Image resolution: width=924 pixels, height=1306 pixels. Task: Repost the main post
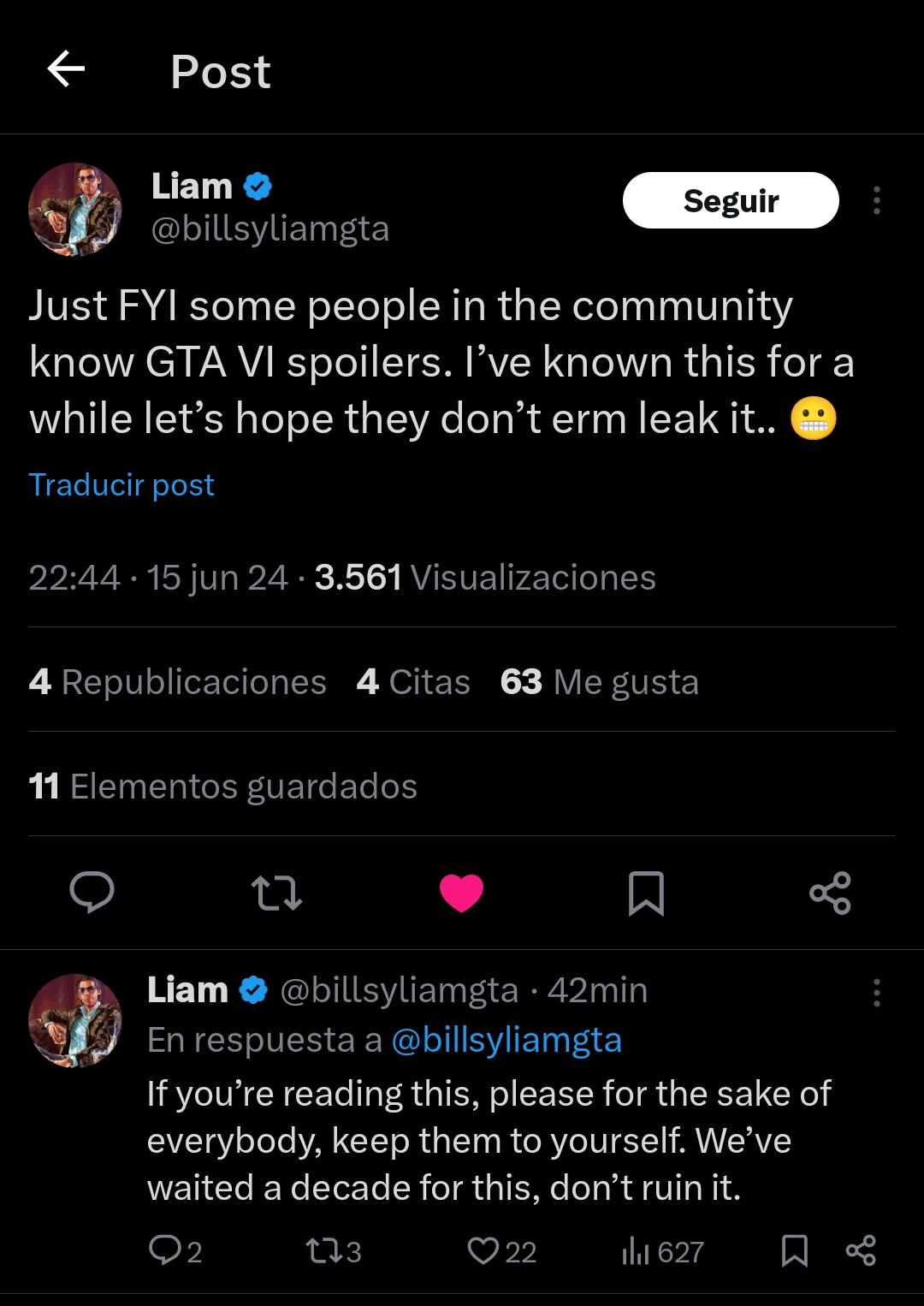tap(275, 894)
